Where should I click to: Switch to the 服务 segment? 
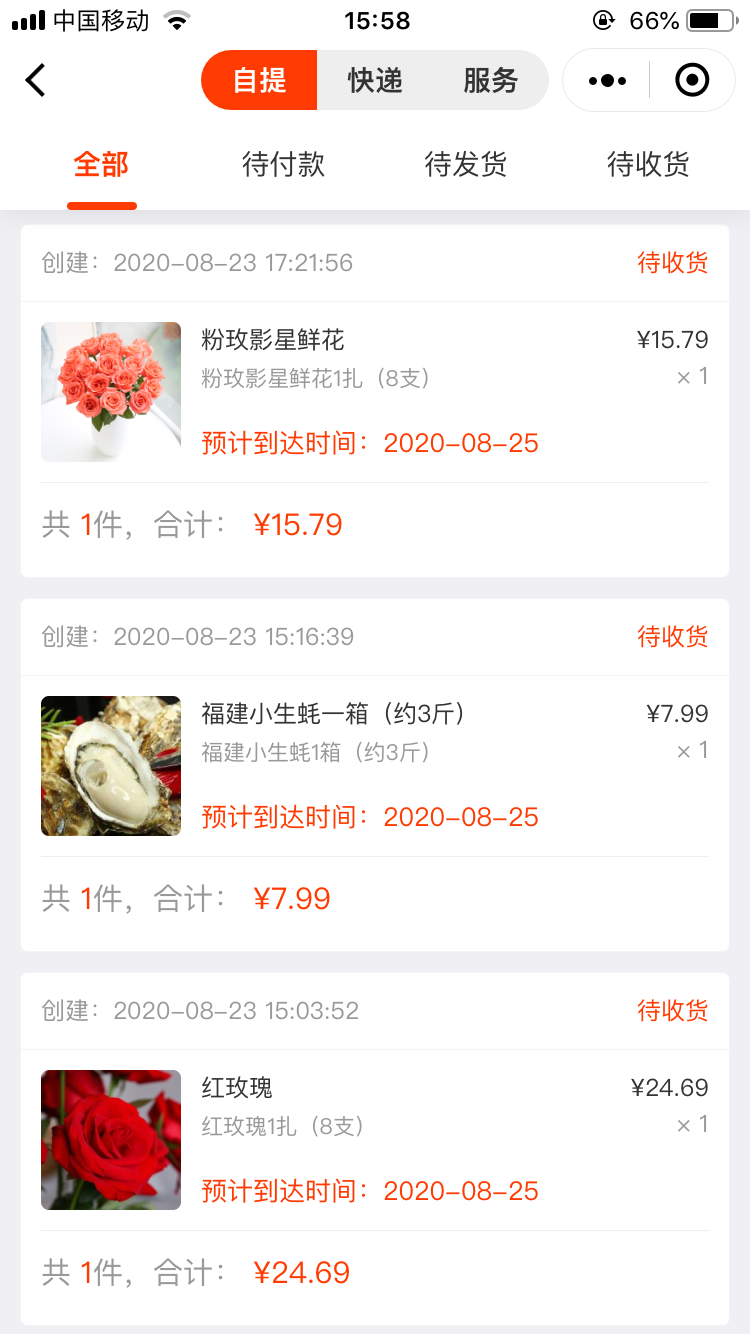(490, 80)
